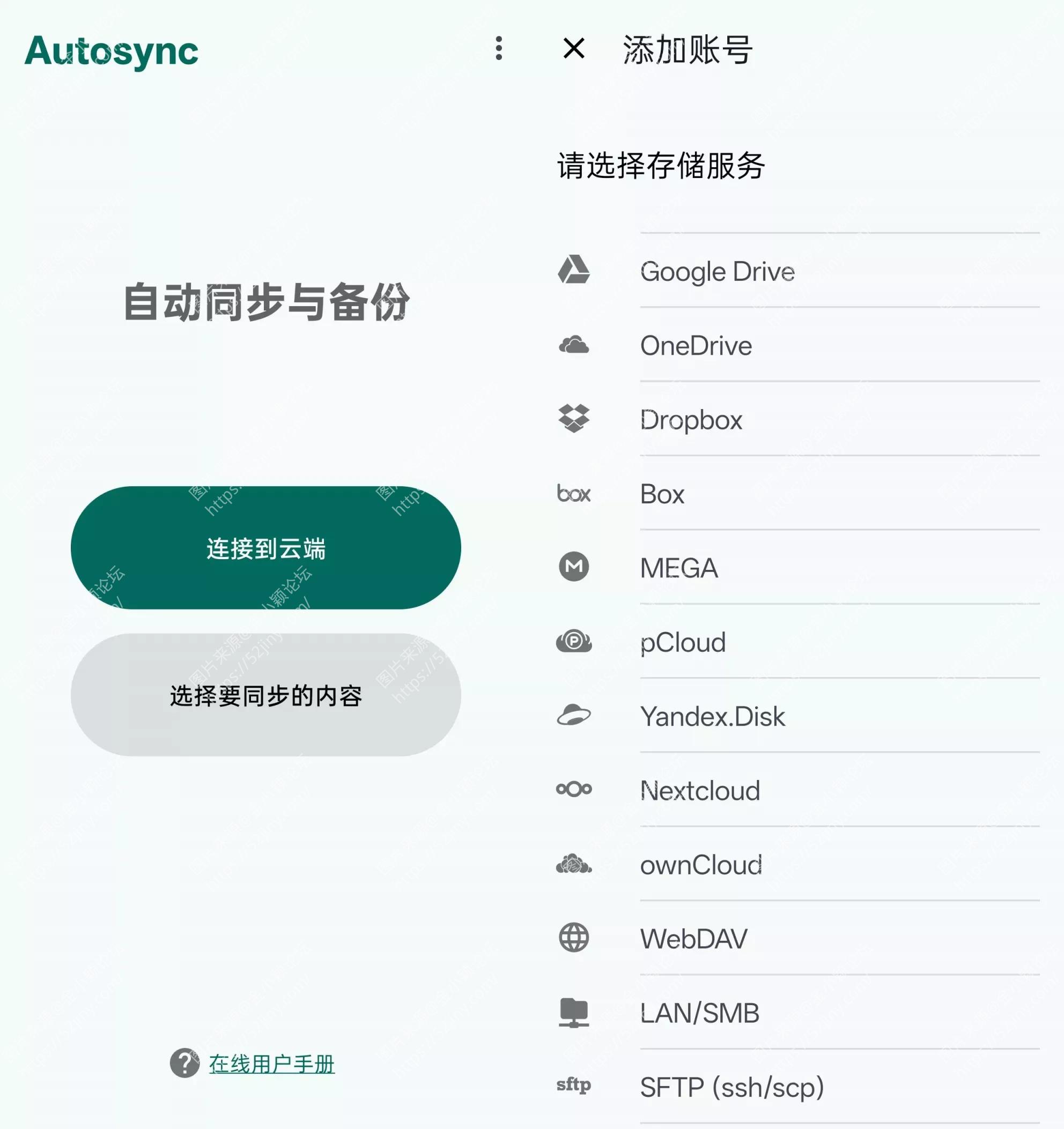Choose the Dropbox service icon
Image resolution: width=1064 pixels, height=1129 pixels.
point(574,420)
